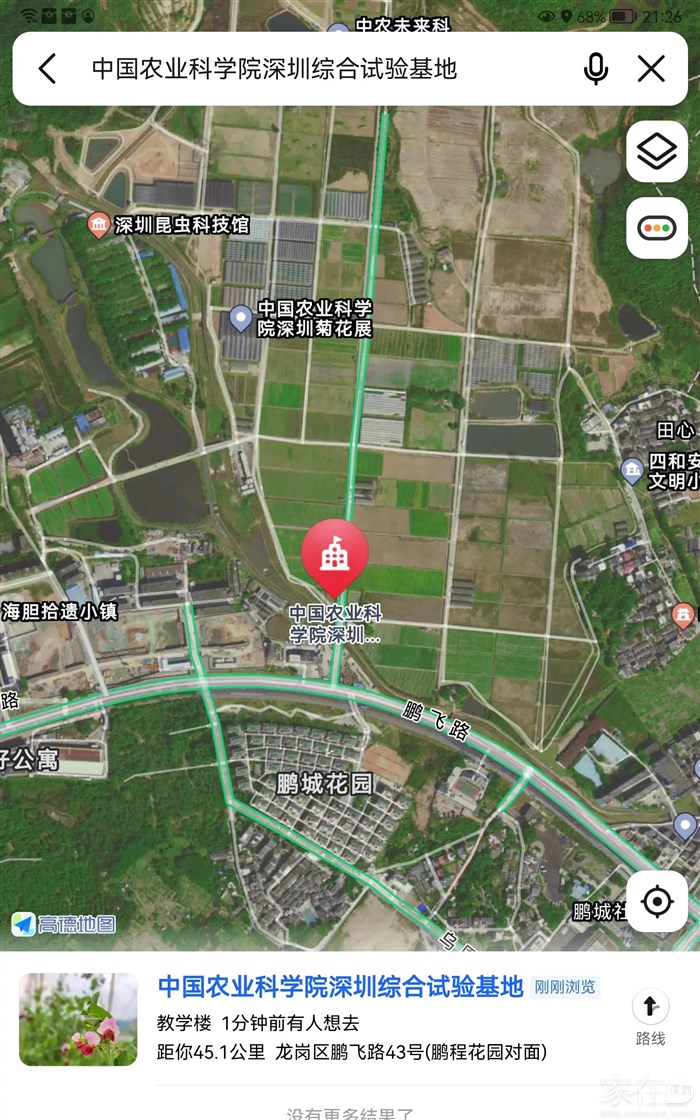700x1120 pixels.
Task: Open the 中国农业科学院深圳综合试验基地 result card
Action: pos(340,988)
